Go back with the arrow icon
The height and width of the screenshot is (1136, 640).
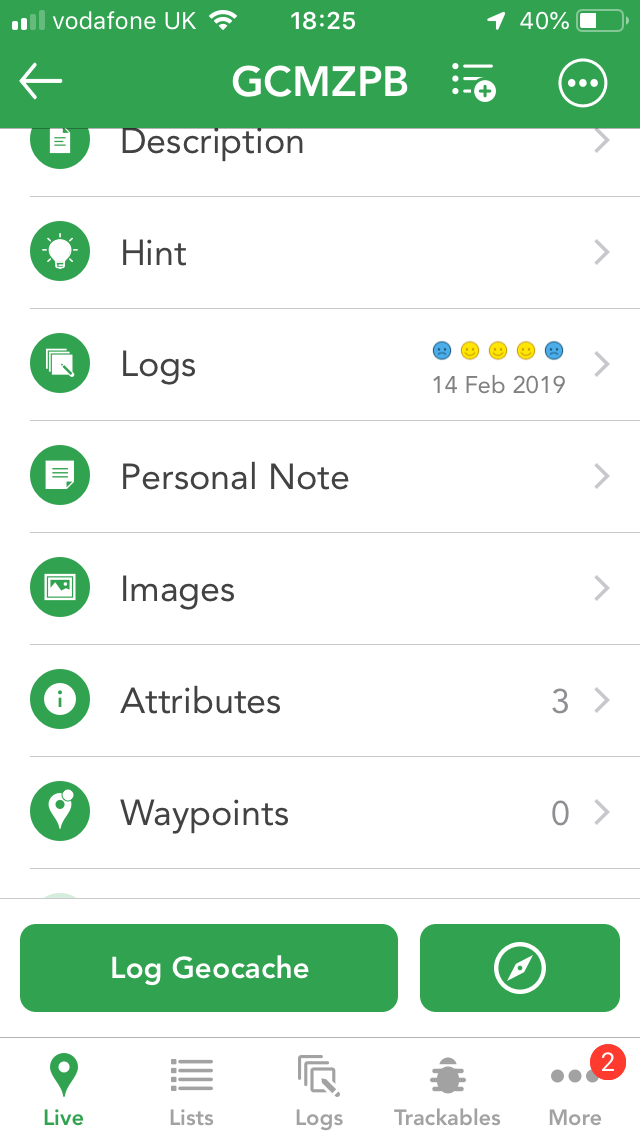click(41, 81)
